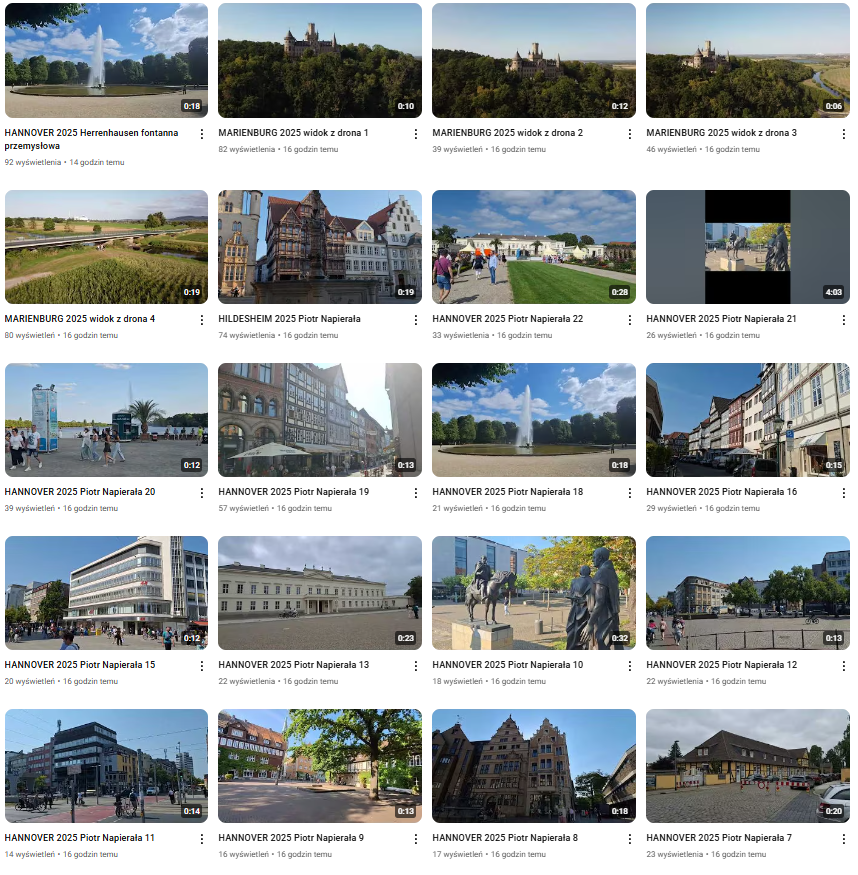Screen dimensions: 858x875
Task: Show options for Piotr Napierała 15 video
Action: point(202,666)
